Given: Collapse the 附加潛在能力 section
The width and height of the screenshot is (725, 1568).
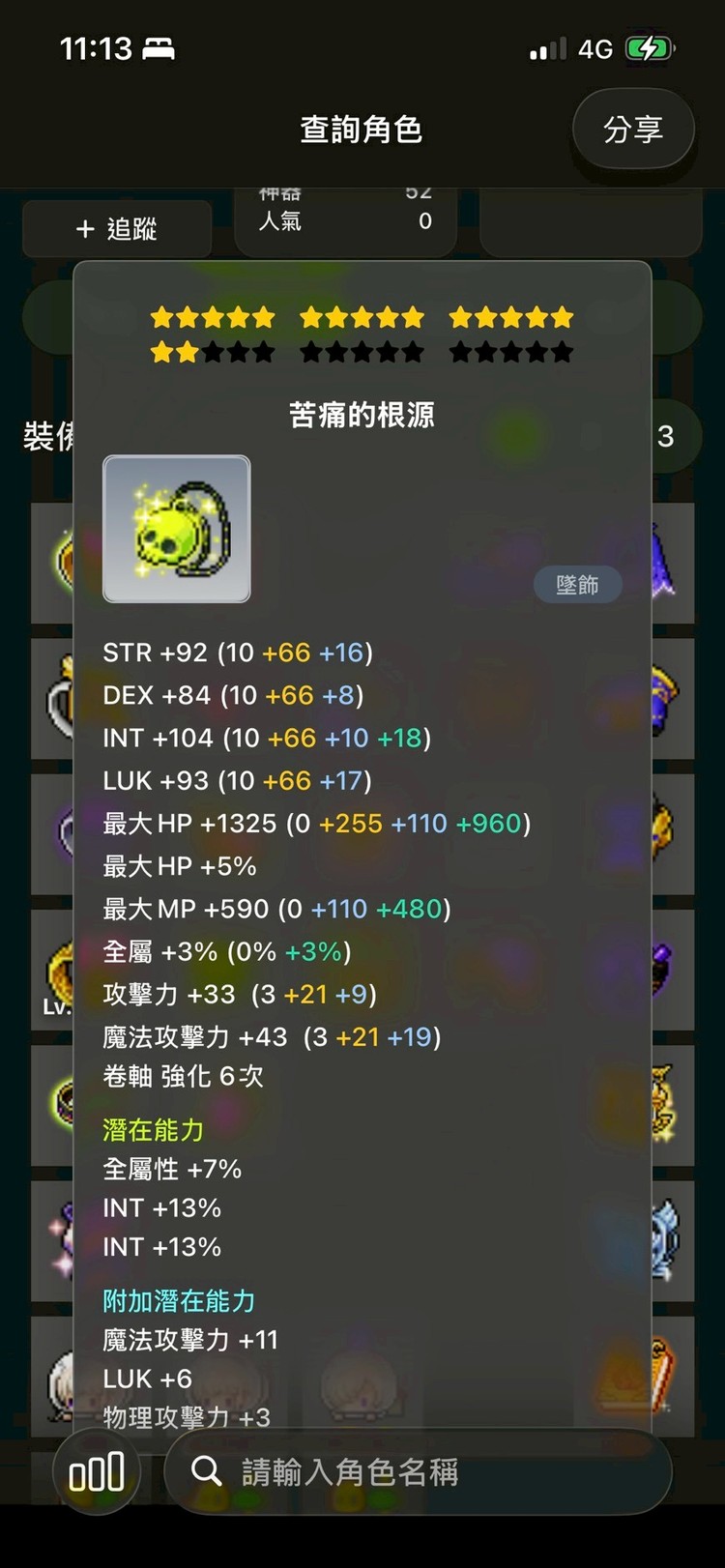Looking at the screenshot, I should (178, 1301).
